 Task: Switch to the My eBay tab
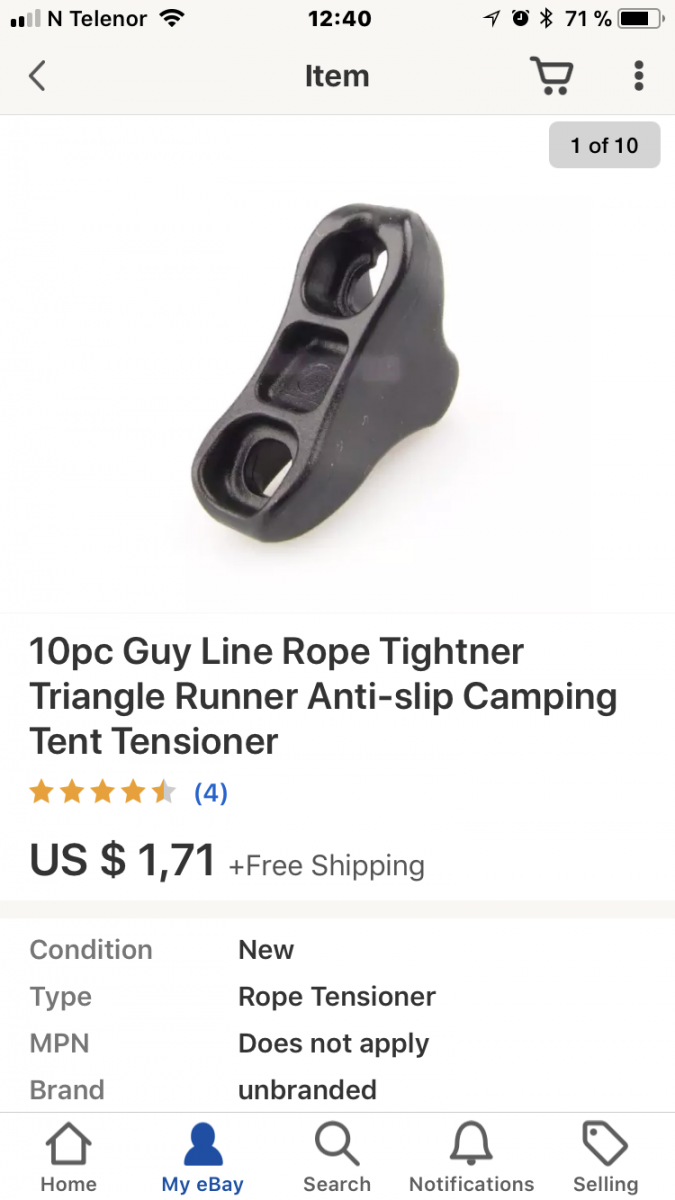[x=202, y=1158]
